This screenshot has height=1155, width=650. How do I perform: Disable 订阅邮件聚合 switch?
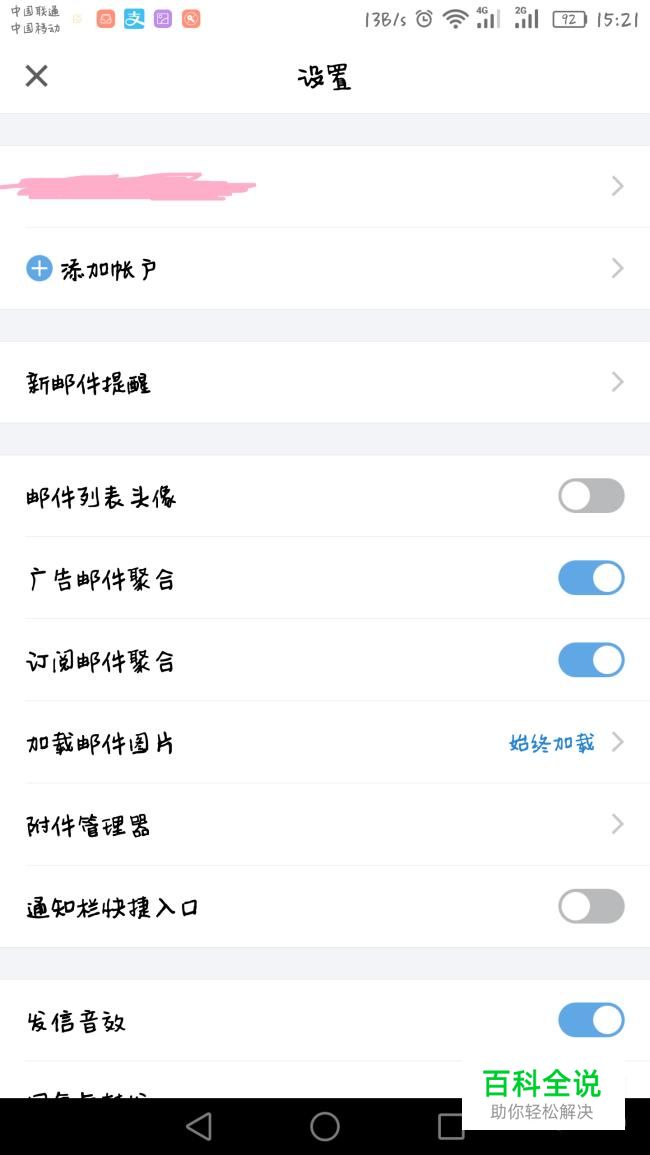(590, 660)
